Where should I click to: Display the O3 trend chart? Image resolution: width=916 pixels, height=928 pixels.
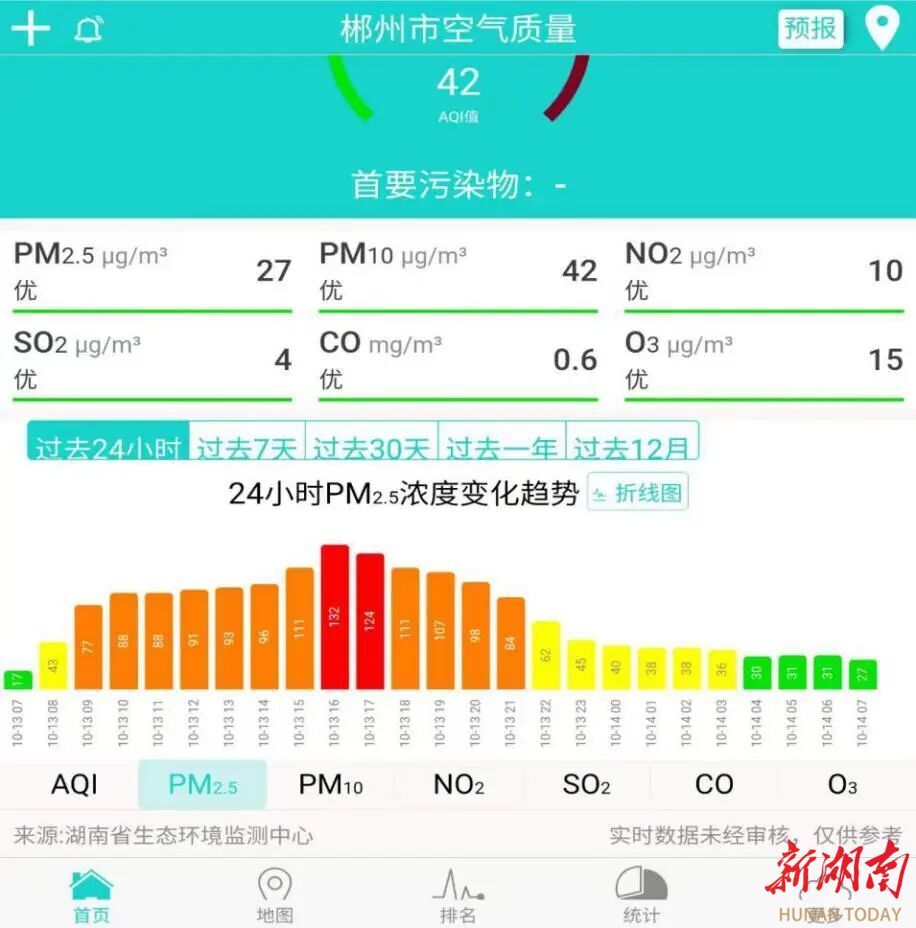(x=843, y=785)
